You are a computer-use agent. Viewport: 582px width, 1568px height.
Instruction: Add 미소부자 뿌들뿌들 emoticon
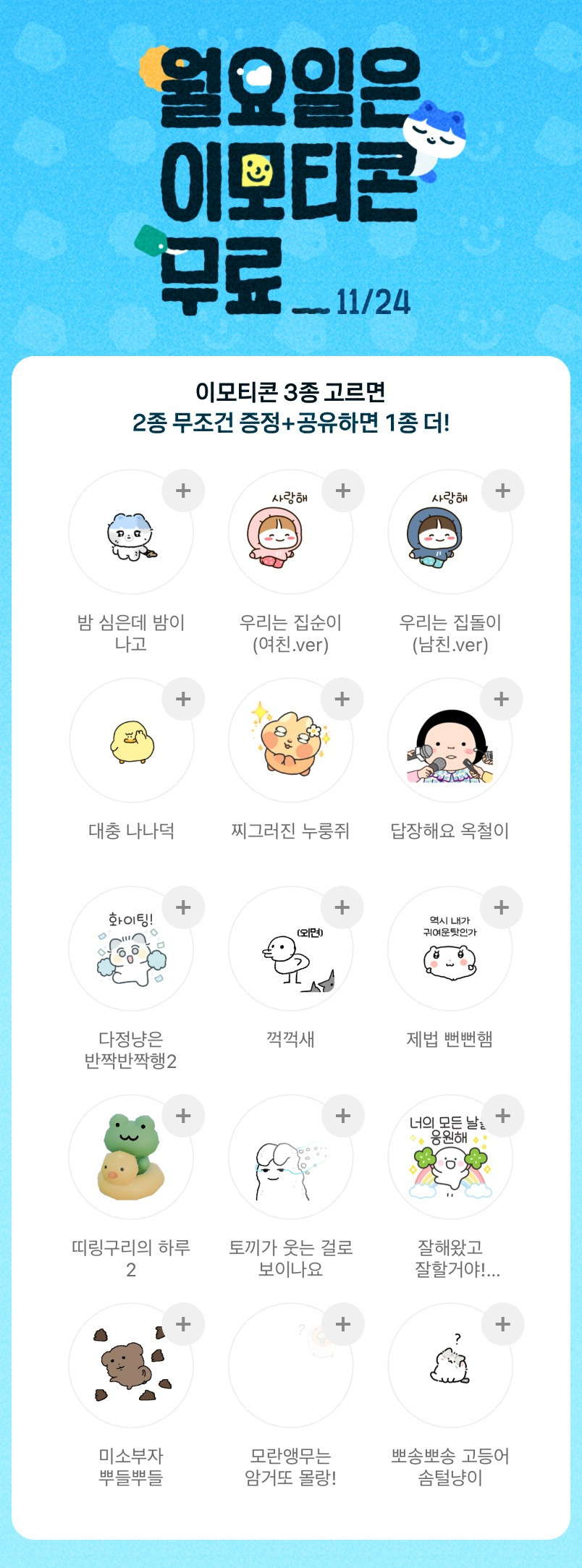183,1324
